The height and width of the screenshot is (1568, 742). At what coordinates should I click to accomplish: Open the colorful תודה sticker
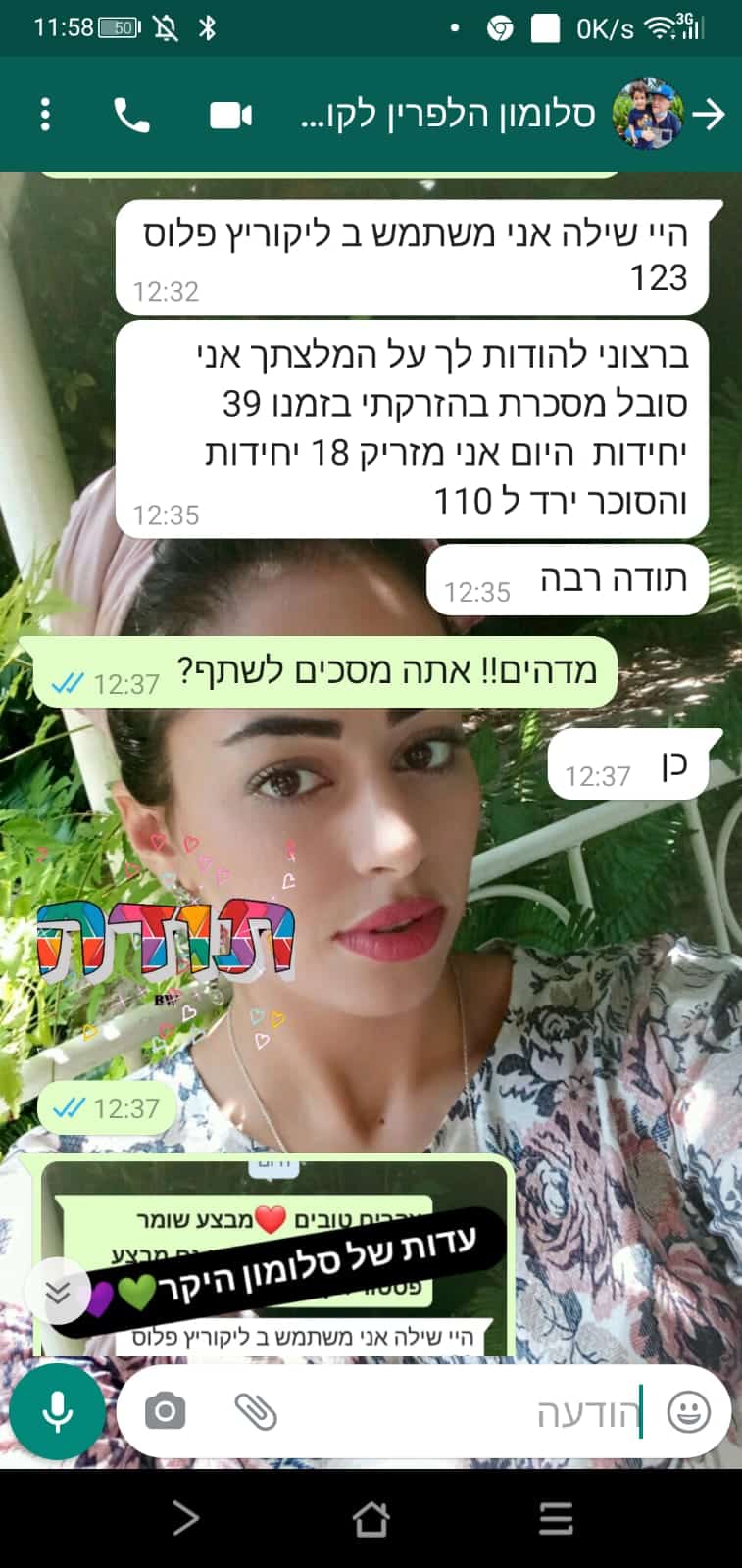pyautogui.click(x=165, y=943)
